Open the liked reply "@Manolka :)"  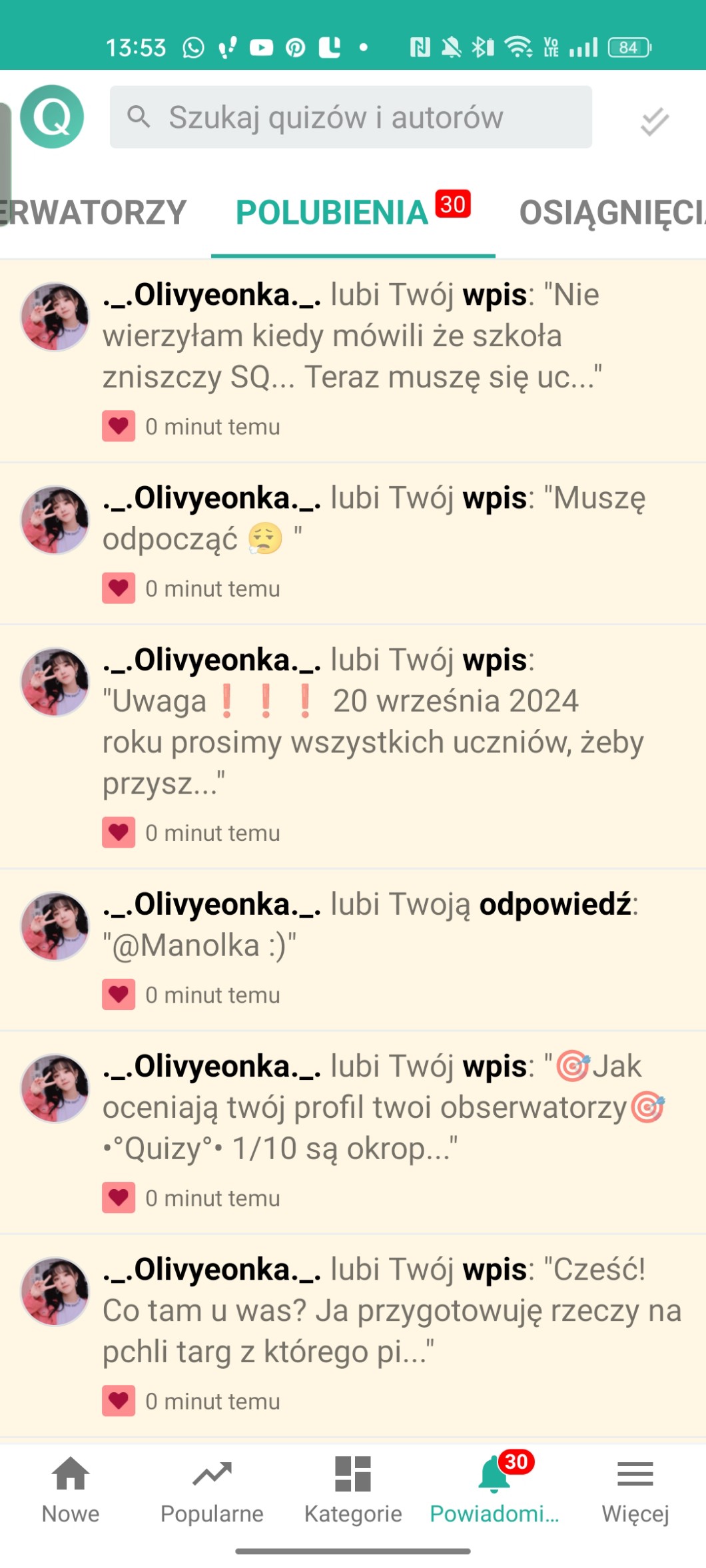point(353,949)
